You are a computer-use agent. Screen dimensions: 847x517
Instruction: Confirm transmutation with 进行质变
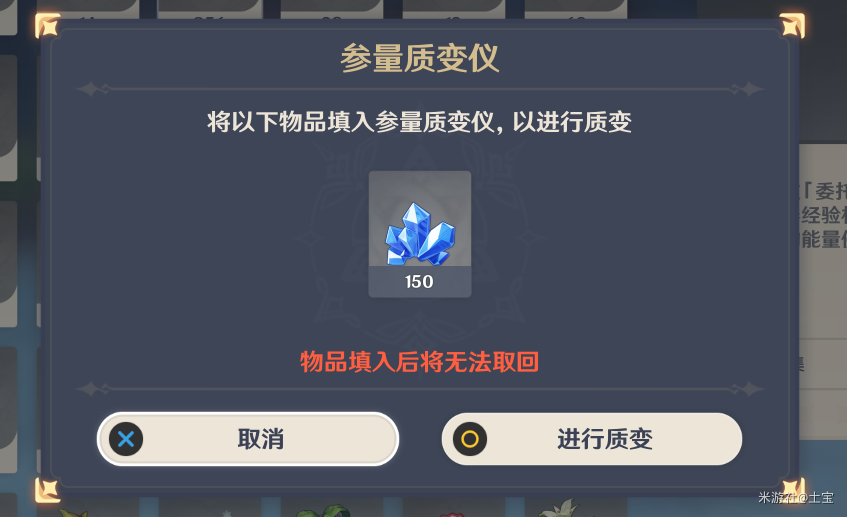[592, 439]
